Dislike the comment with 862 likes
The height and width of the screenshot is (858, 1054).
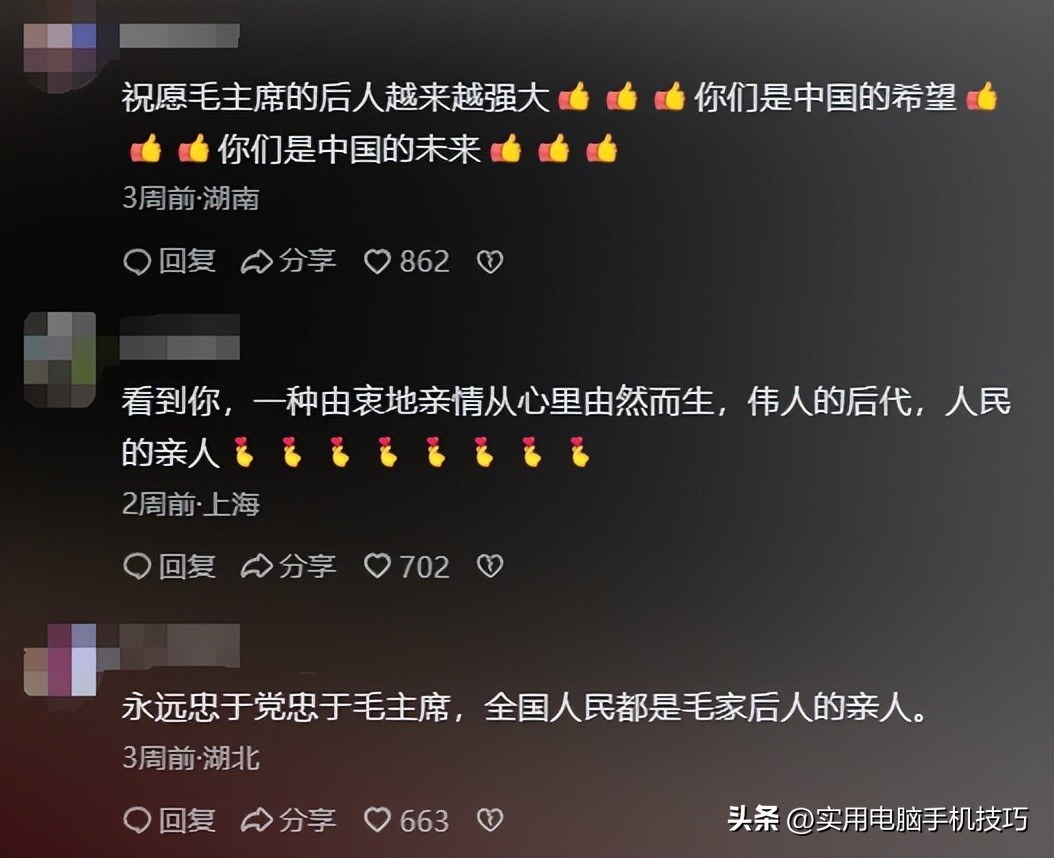click(489, 262)
